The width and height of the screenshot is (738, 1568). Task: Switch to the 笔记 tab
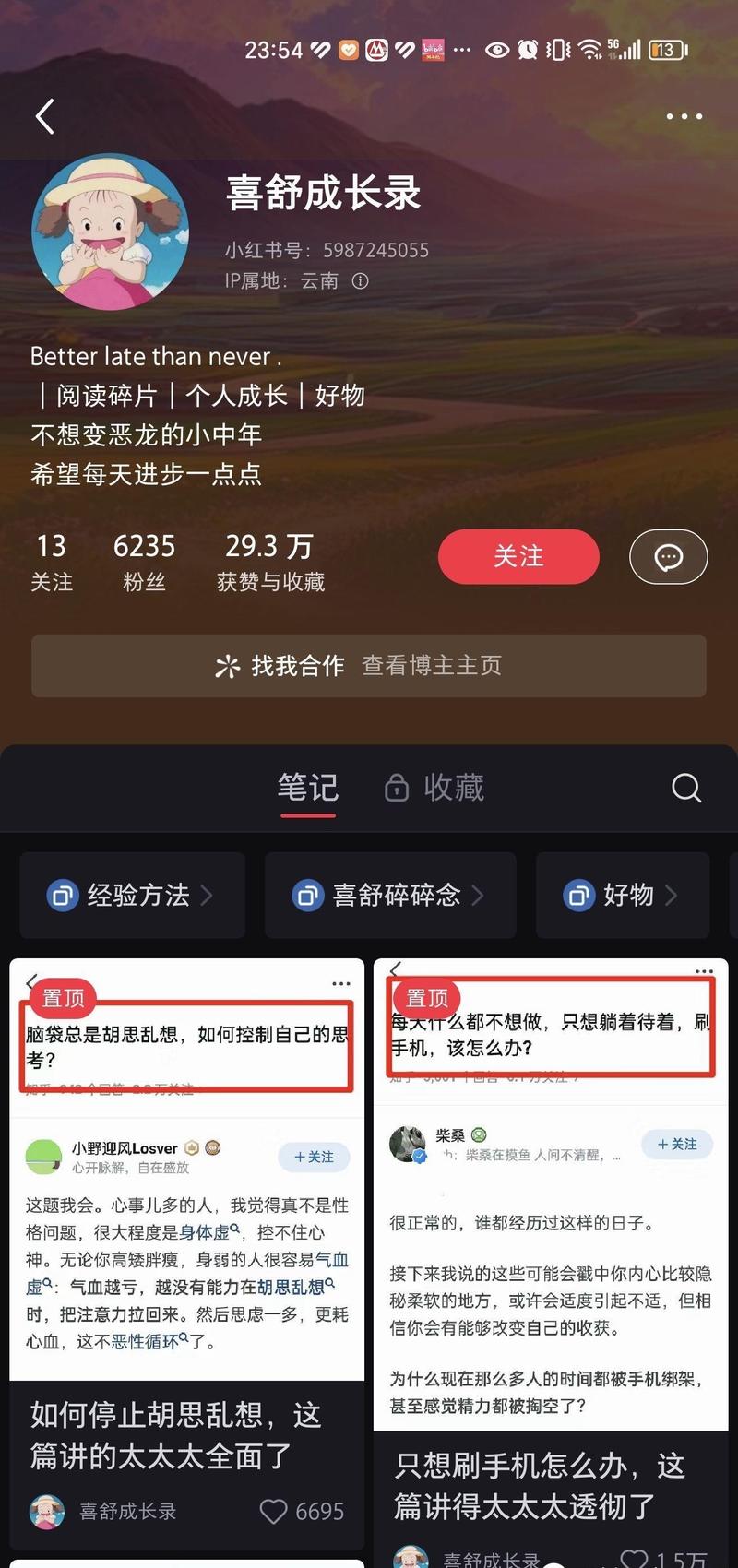[308, 788]
